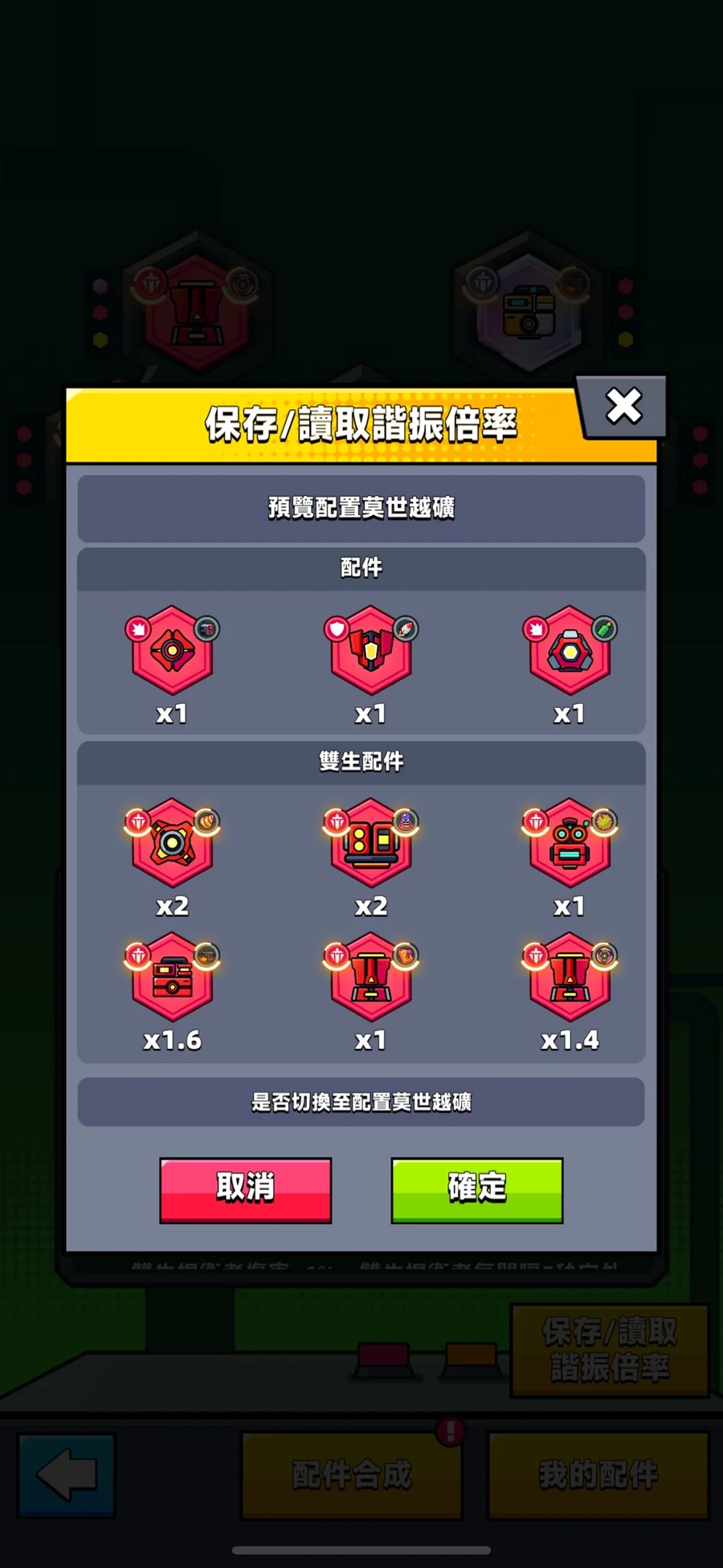Confirm with the green 確定 button
Screen dimensions: 723x1568
click(x=476, y=1189)
